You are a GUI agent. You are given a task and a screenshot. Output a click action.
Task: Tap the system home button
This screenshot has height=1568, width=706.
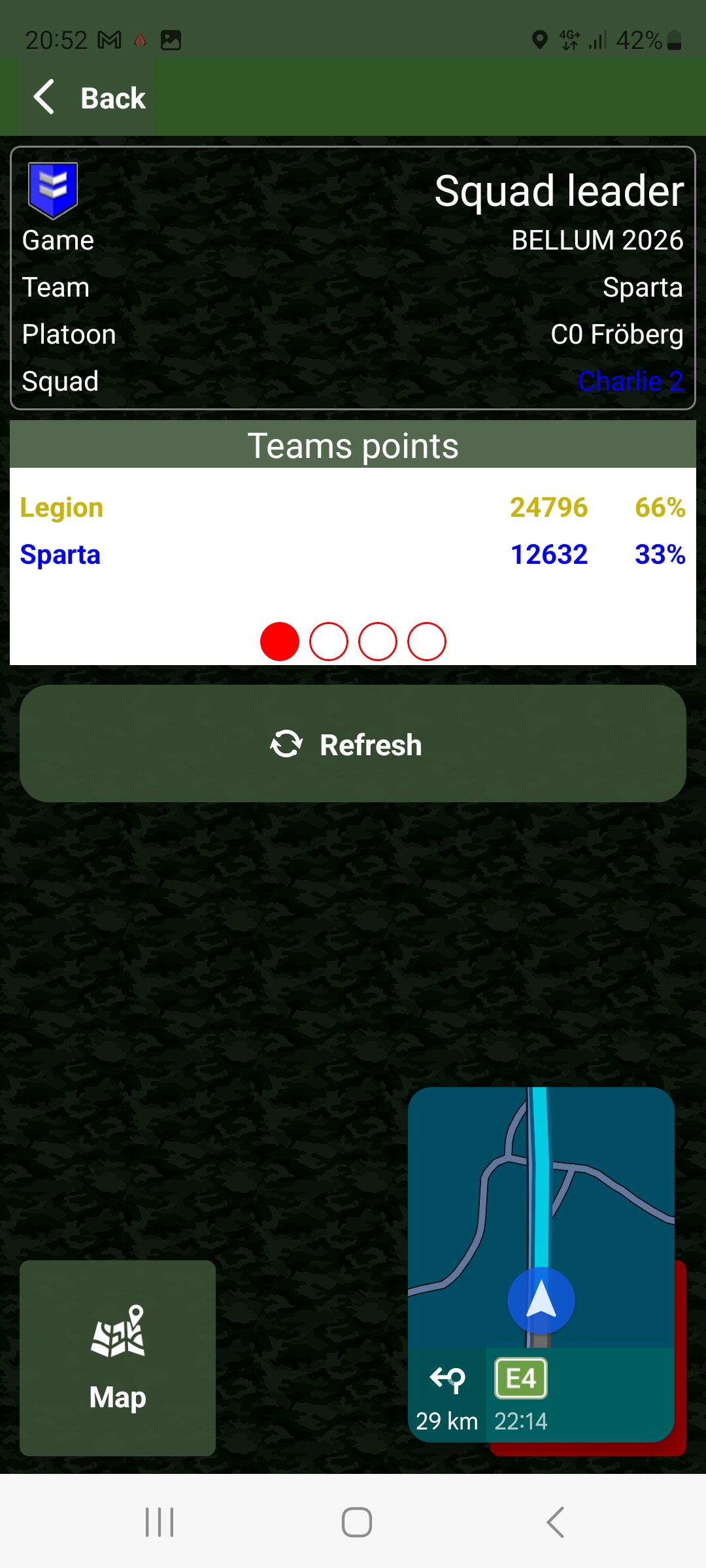[357, 1522]
